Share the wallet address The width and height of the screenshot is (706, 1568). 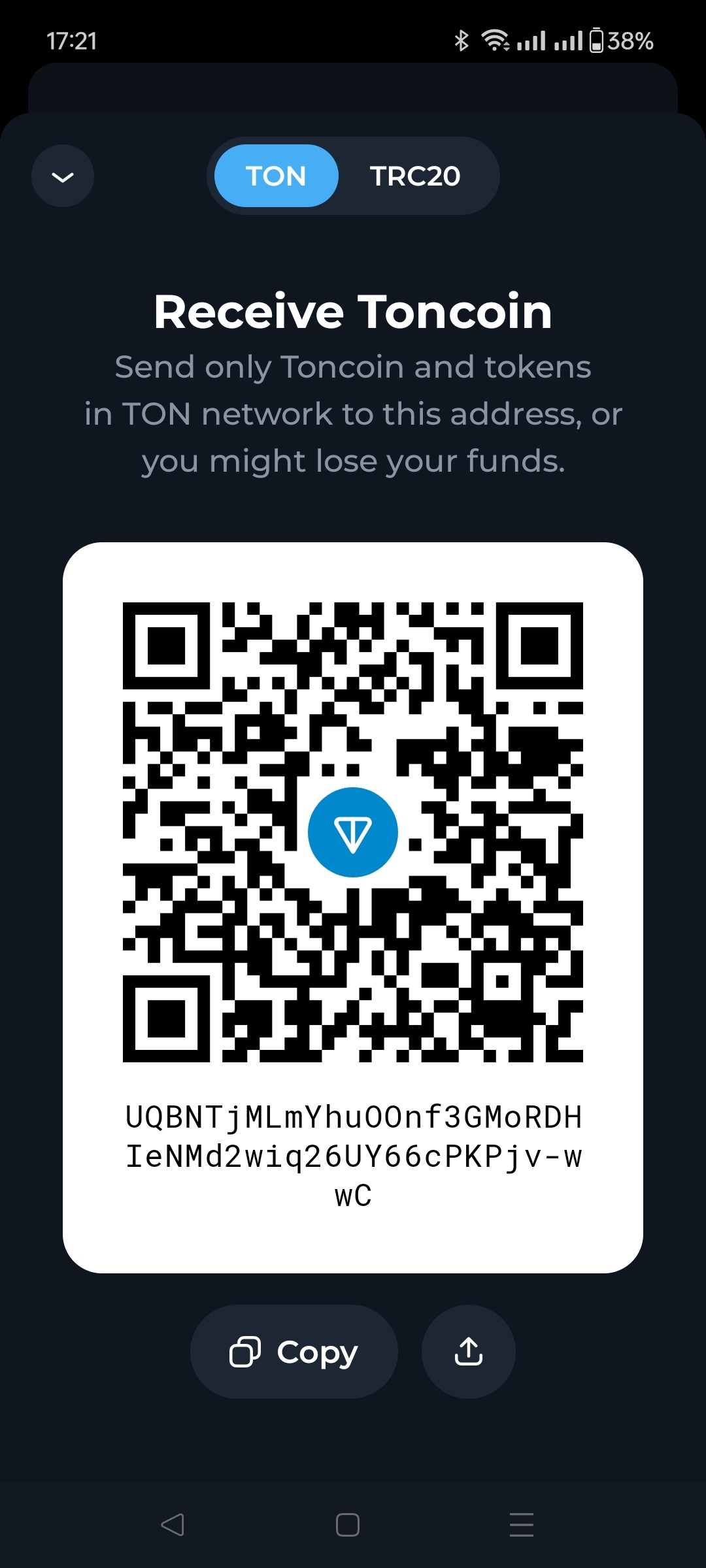point(468,1352)
